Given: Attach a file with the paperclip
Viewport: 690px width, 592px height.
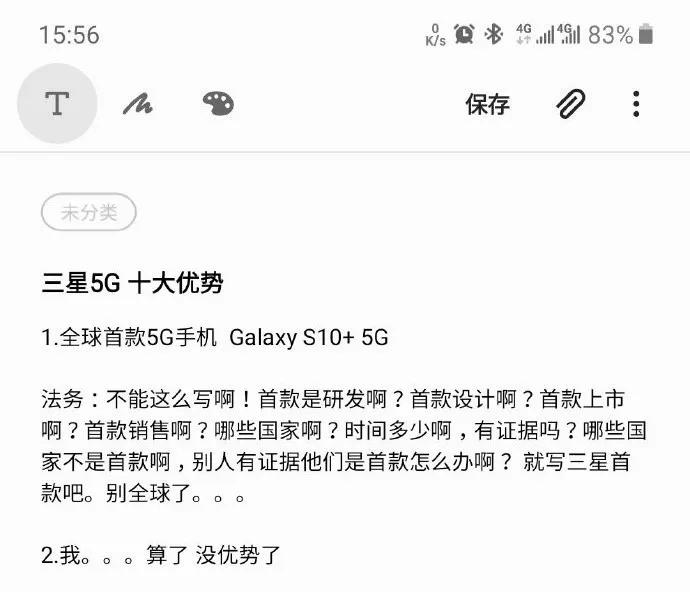Looking at the screenshot, I should coord(571,103).
